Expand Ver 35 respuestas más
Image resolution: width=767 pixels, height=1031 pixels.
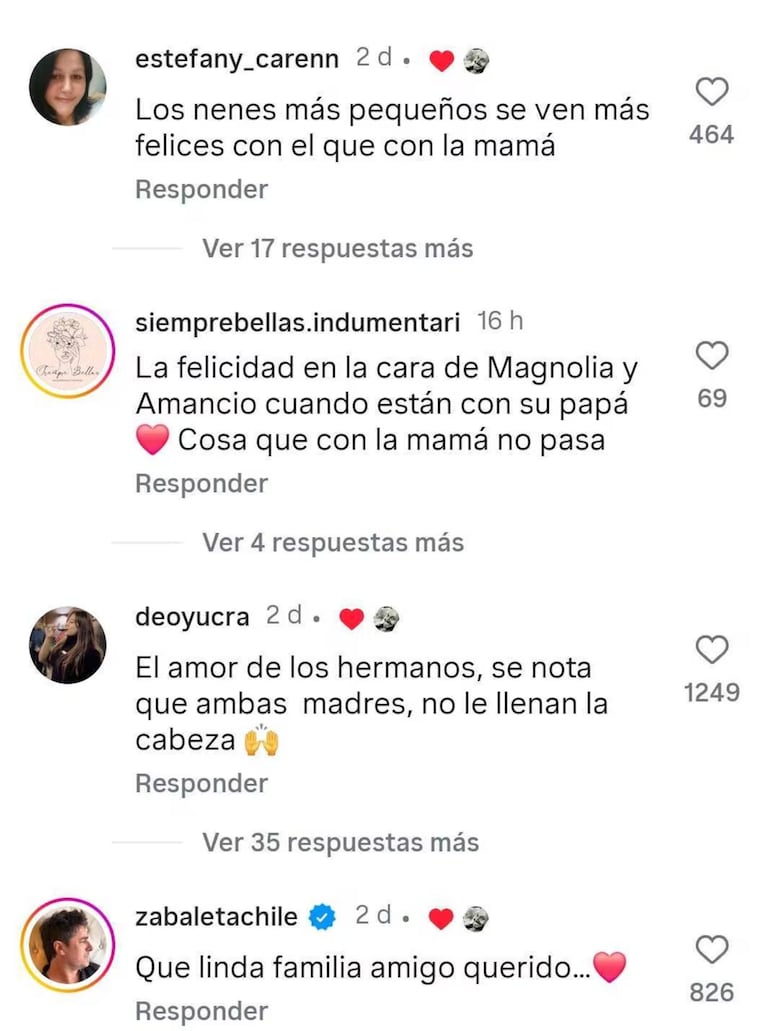tap(340, 842)
